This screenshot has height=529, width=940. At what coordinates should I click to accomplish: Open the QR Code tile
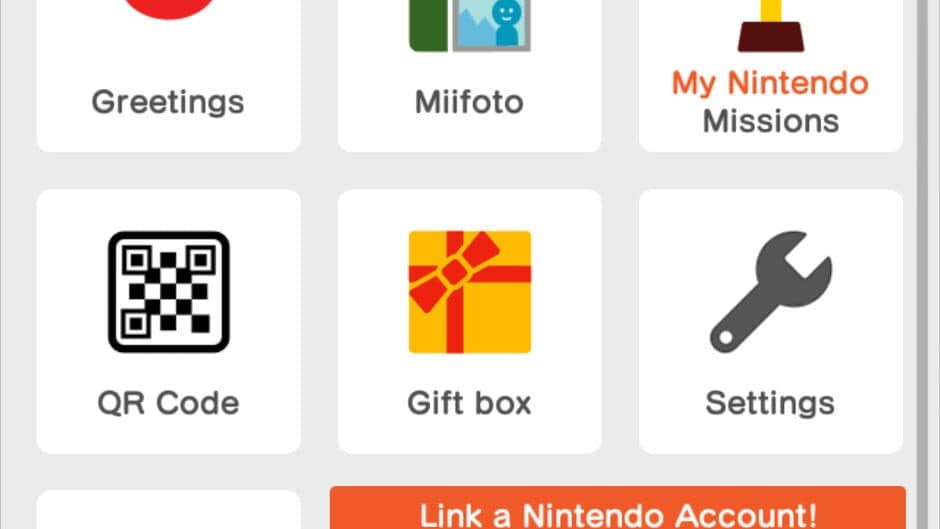(x=168, y=320)
